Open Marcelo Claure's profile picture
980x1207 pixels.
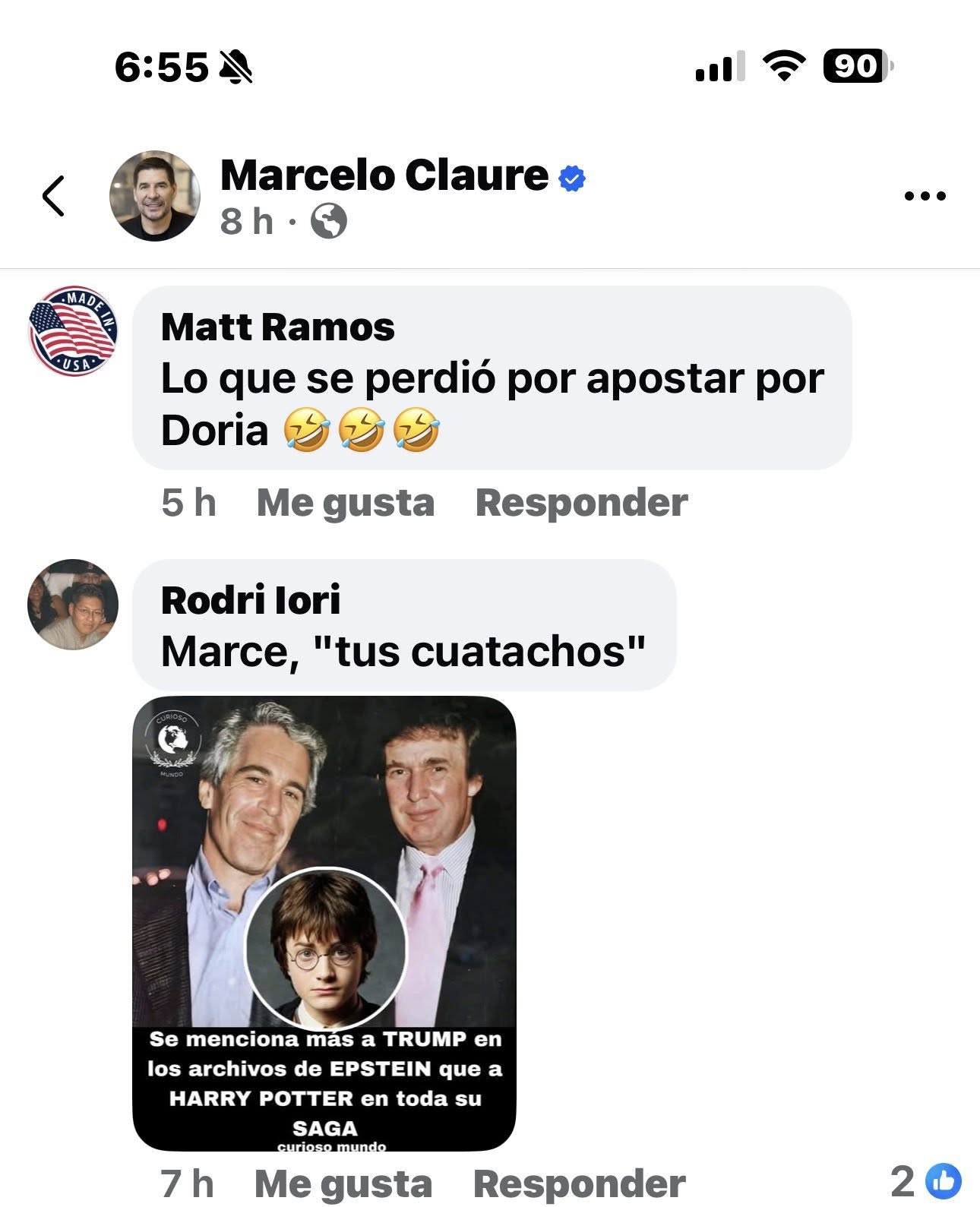[x=155, y=196]
